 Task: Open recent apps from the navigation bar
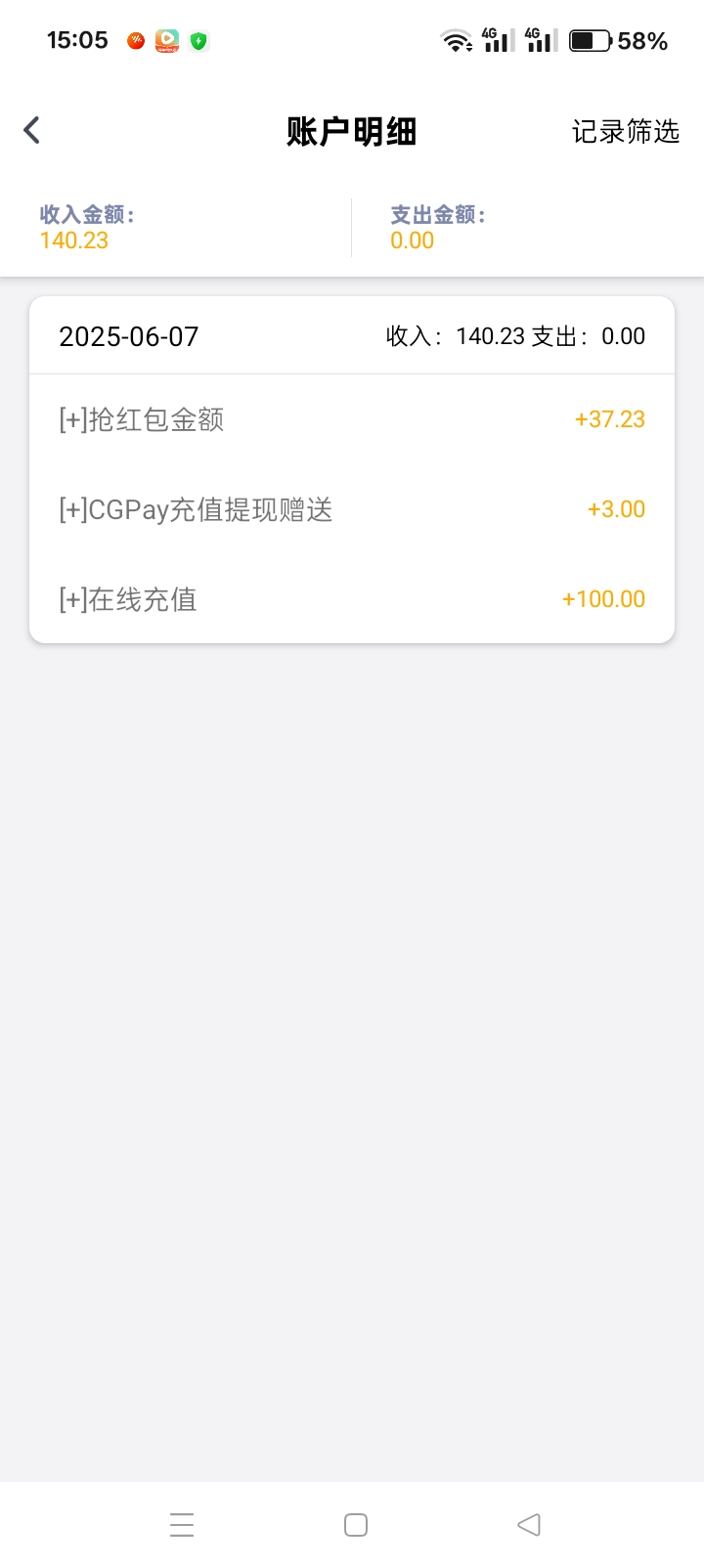[x=182, y=1525]
